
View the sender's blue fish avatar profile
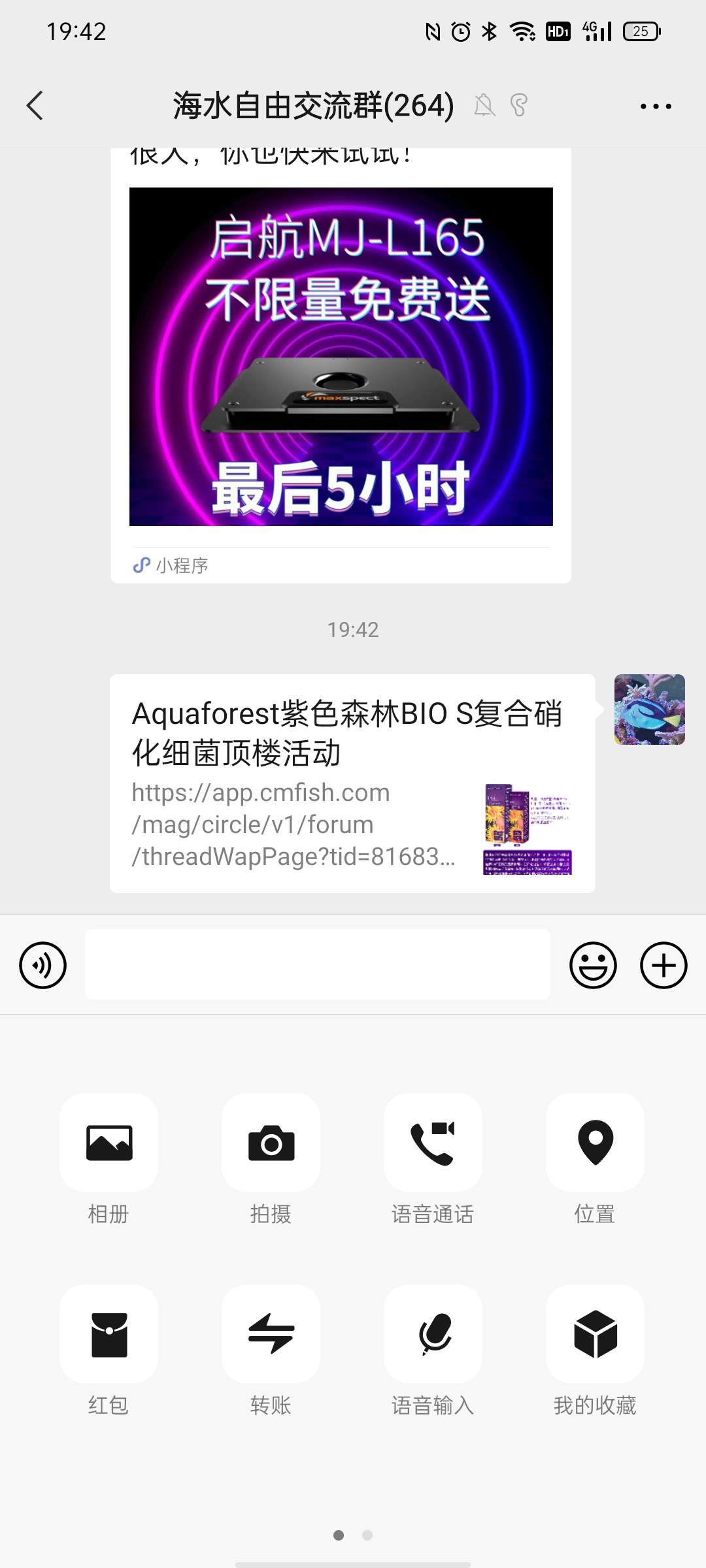tap(649, 710)
